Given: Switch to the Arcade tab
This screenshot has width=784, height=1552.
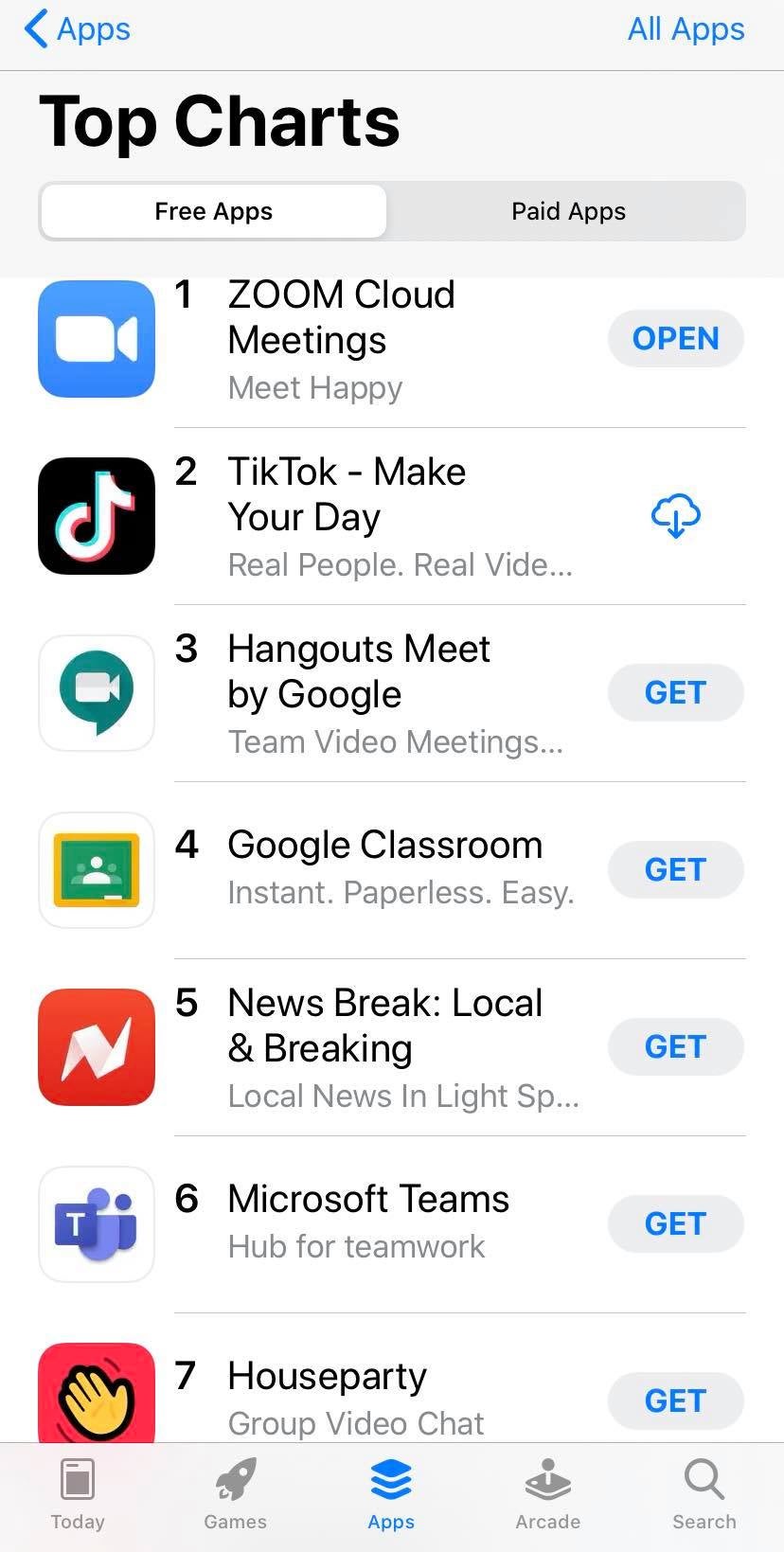Looking at the screenshot, I should pos(547,1495).
